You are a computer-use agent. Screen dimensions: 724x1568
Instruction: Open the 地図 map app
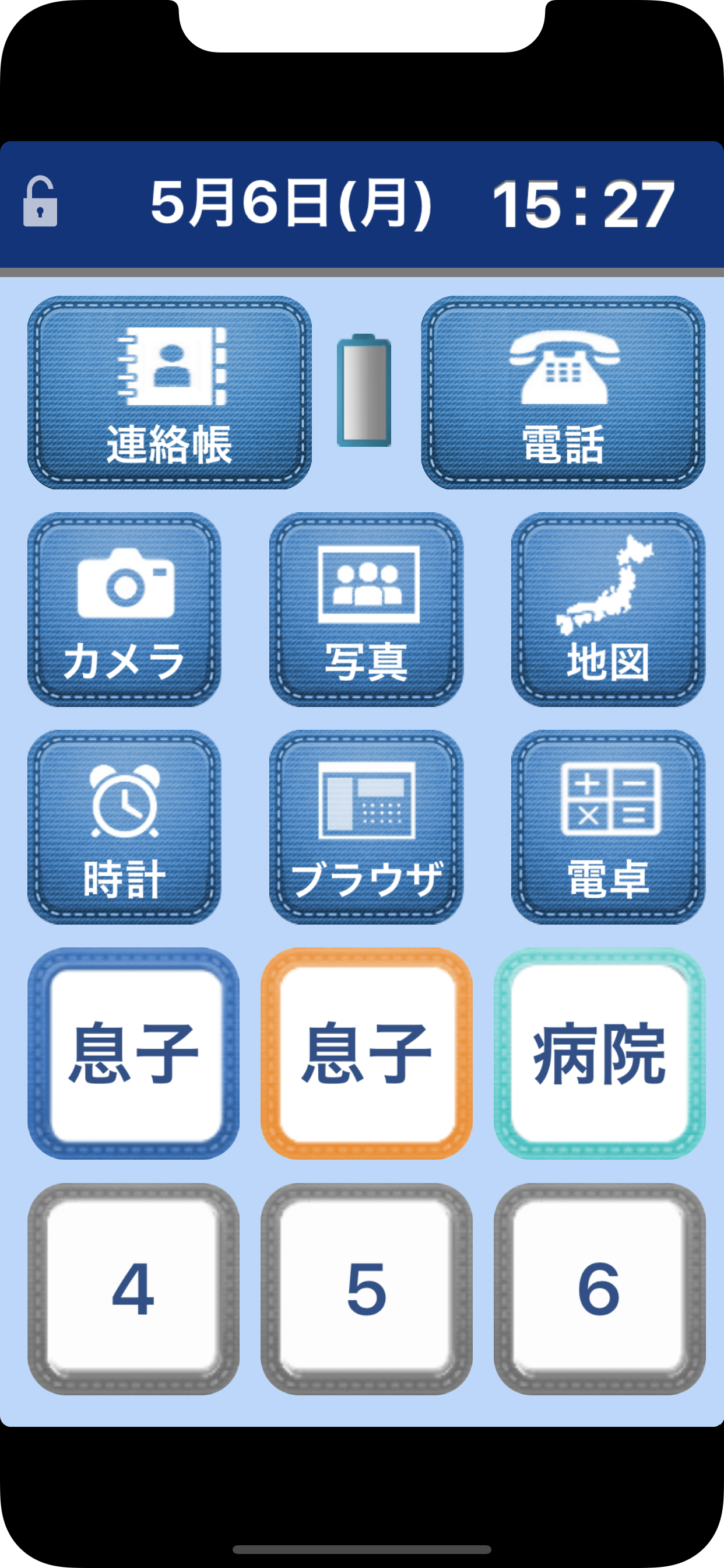click(605, 608)
